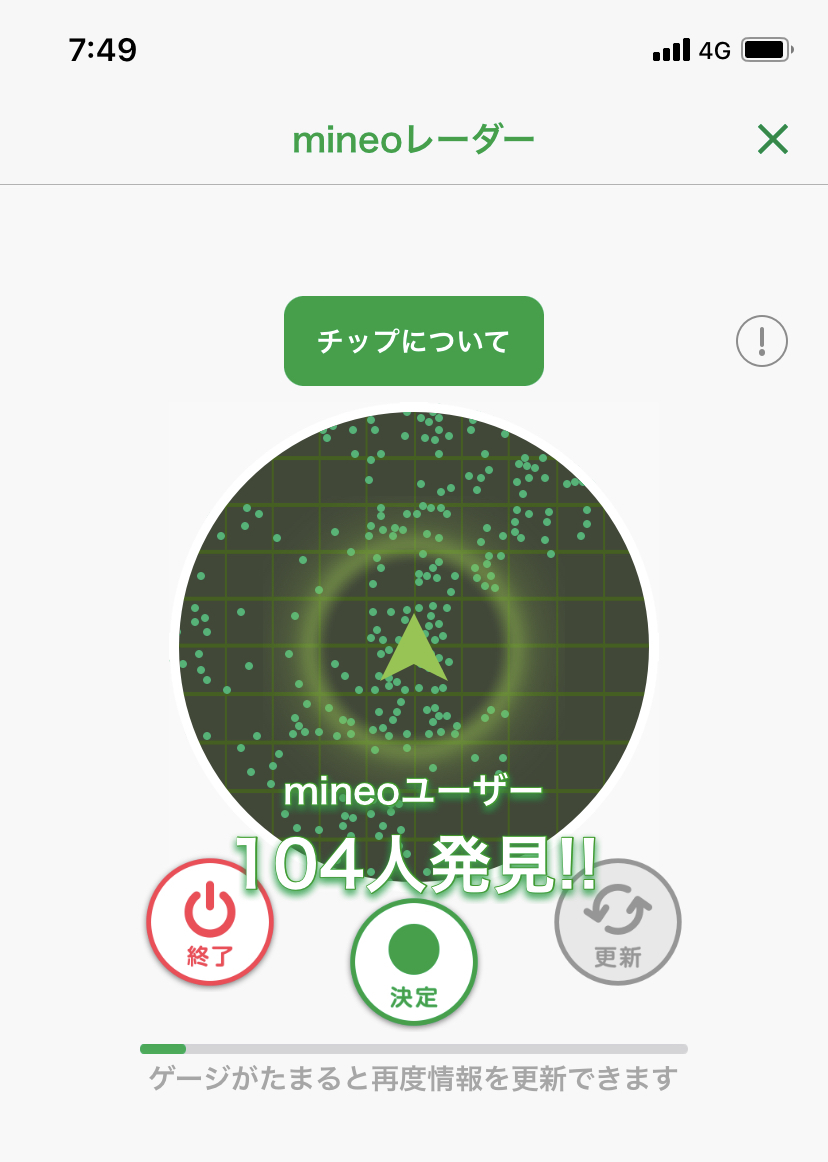
Task: Open the チップについて info button
Action: coord(413,341)
